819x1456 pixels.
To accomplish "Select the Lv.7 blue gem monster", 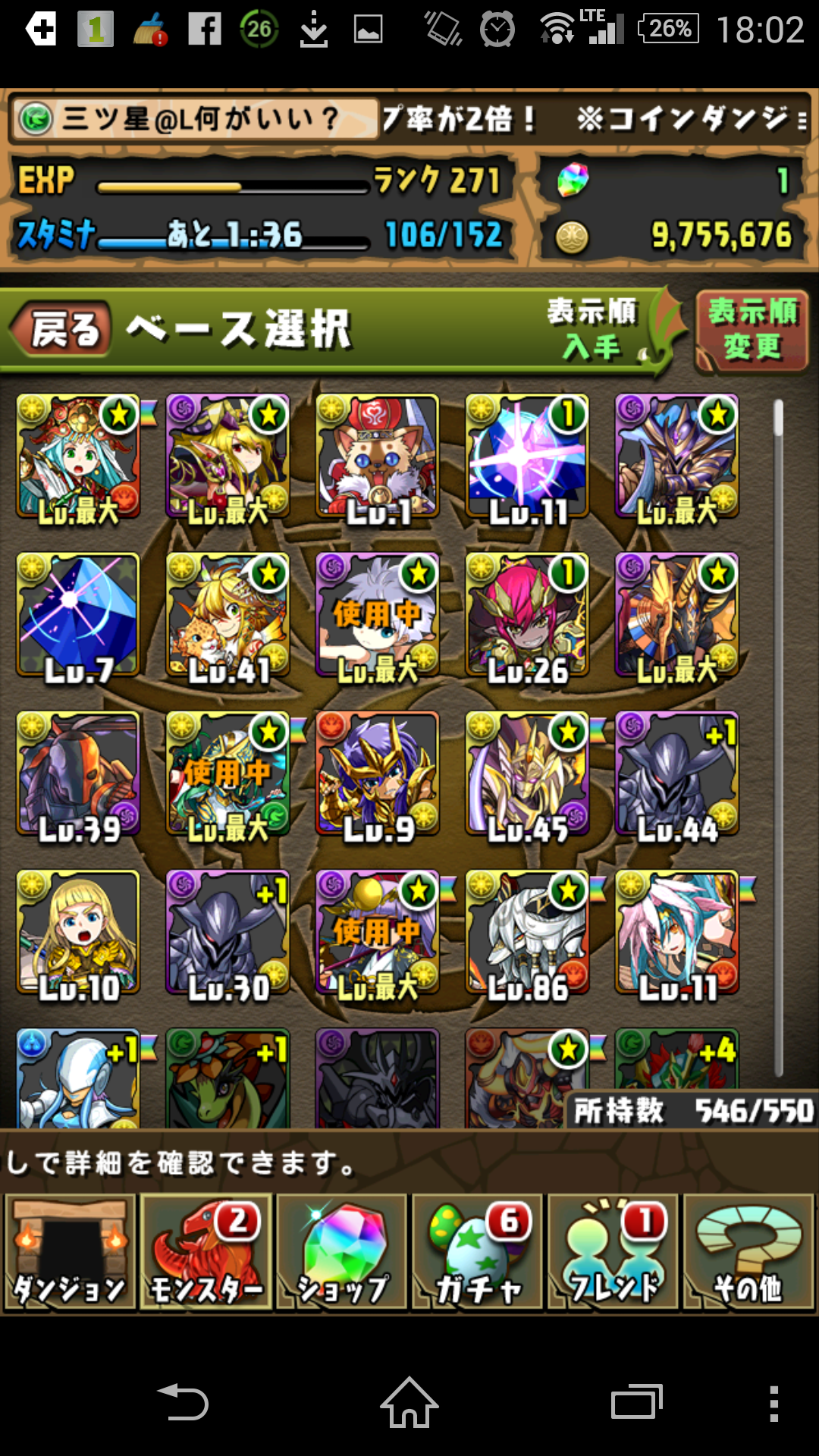I will [78, 615].
